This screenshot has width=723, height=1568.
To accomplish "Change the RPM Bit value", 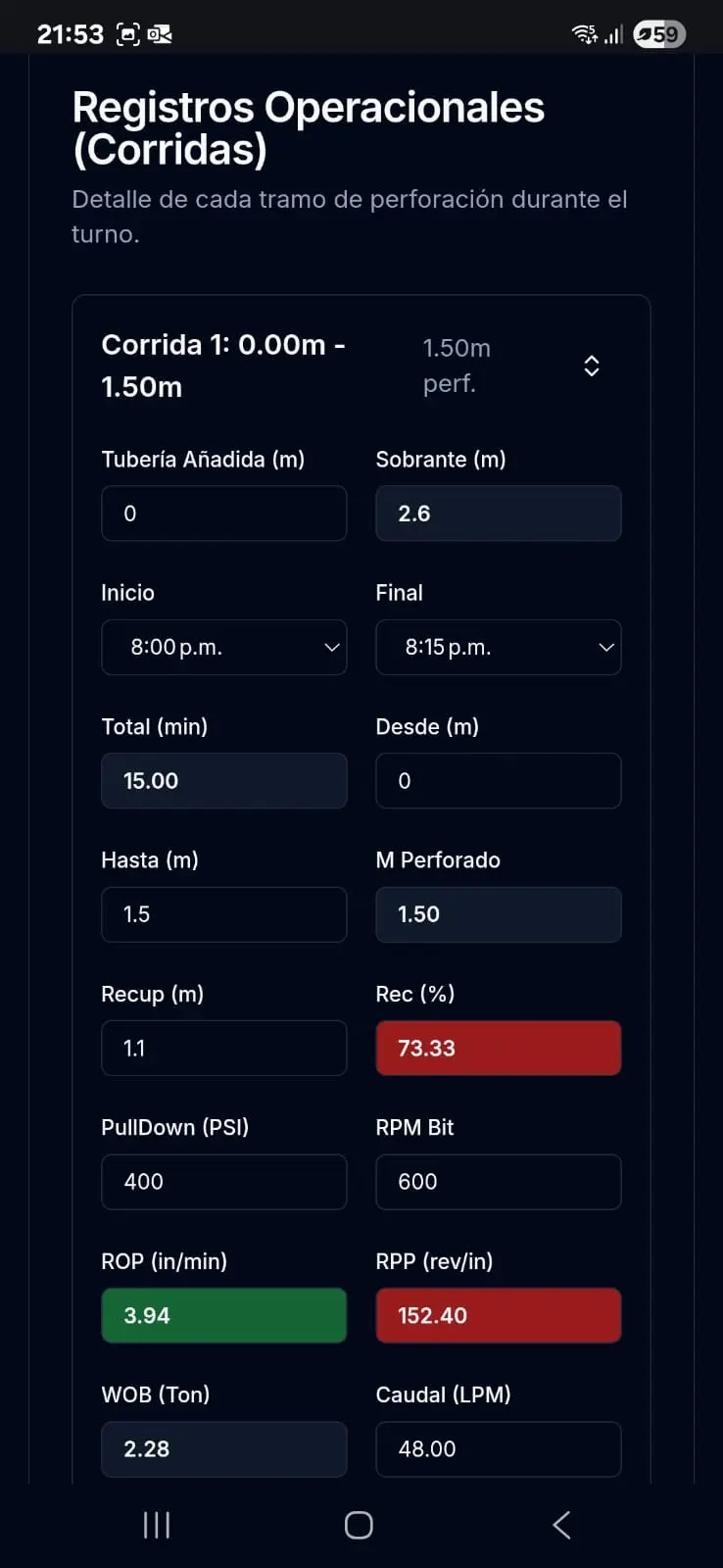I will click(x=498, y=1182).
